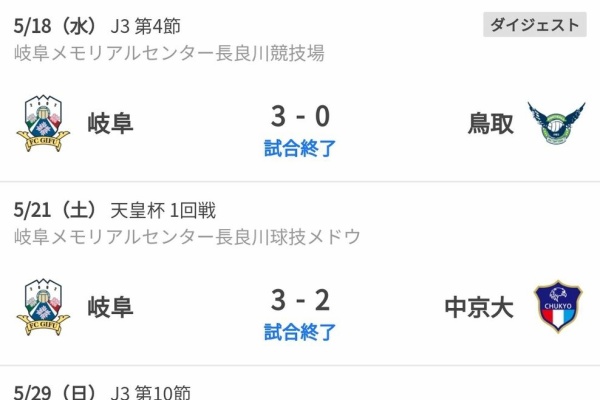Open the 岐阜 vs 中京大 match details
This screenshot has width=600, height=400.
coord(299,308)
